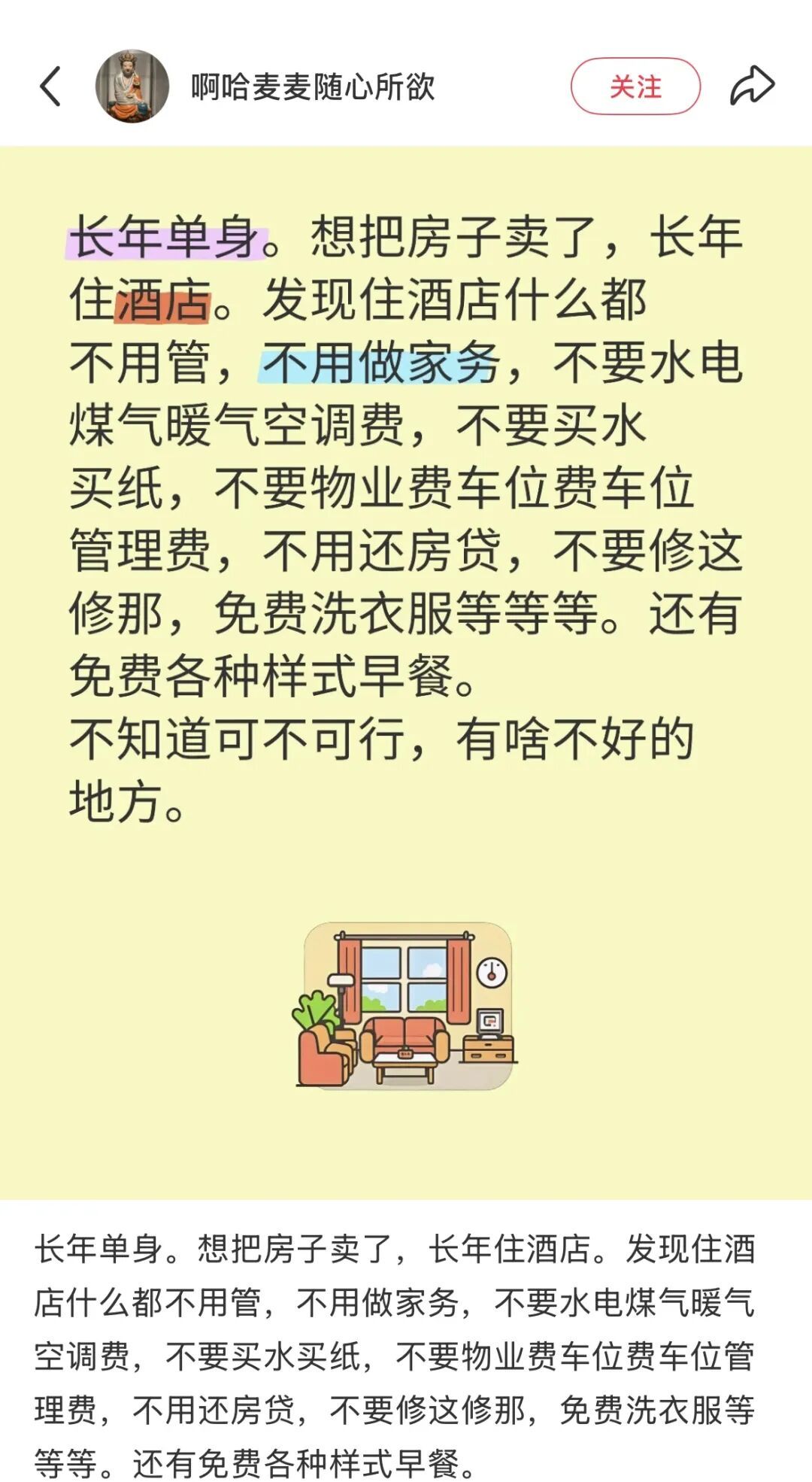
Task: Follow this author with the 关注 button
Action: pos(635,86)
